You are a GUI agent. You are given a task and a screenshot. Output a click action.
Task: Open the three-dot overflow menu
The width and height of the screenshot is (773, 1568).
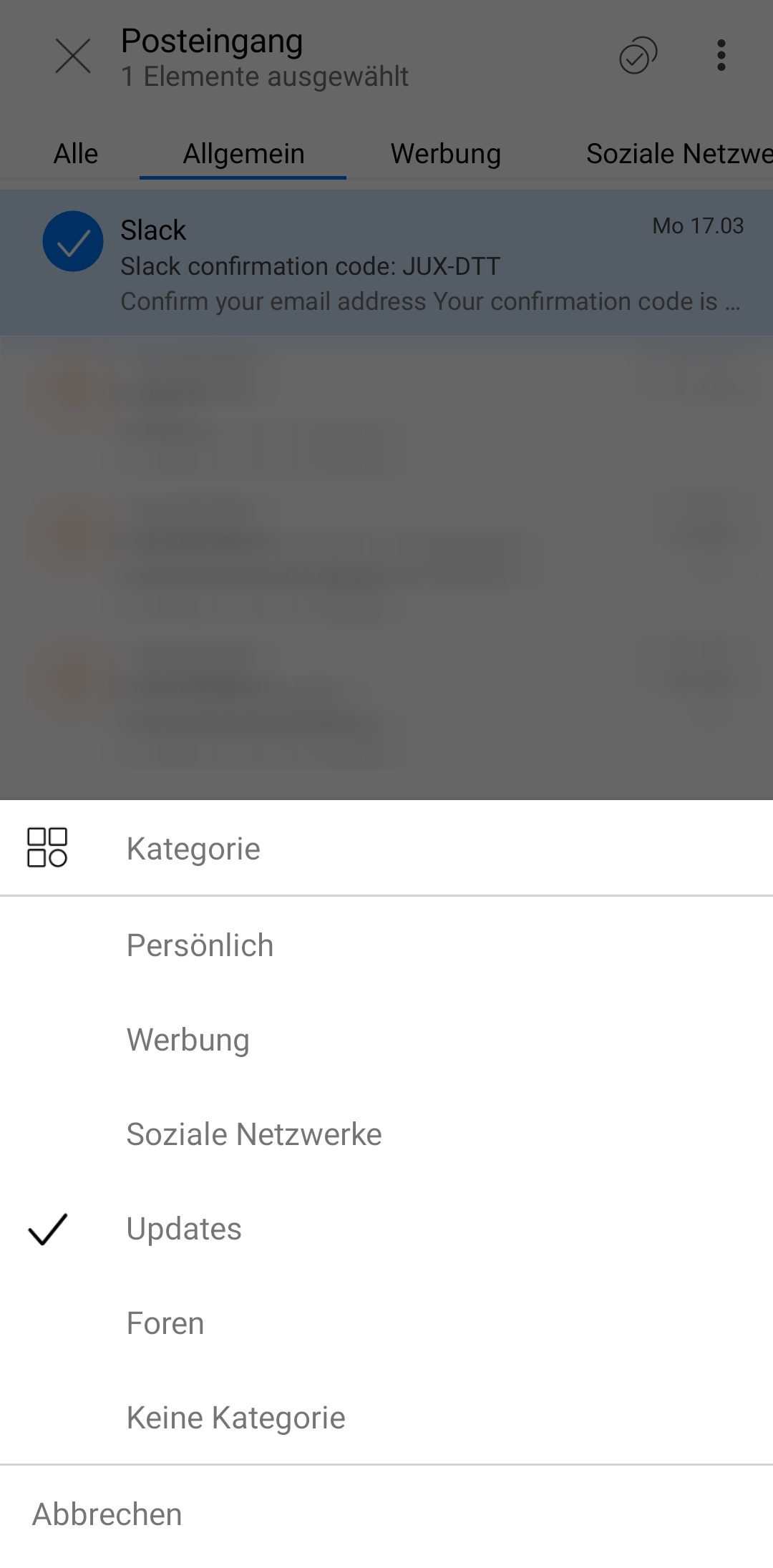pos(721,55)
